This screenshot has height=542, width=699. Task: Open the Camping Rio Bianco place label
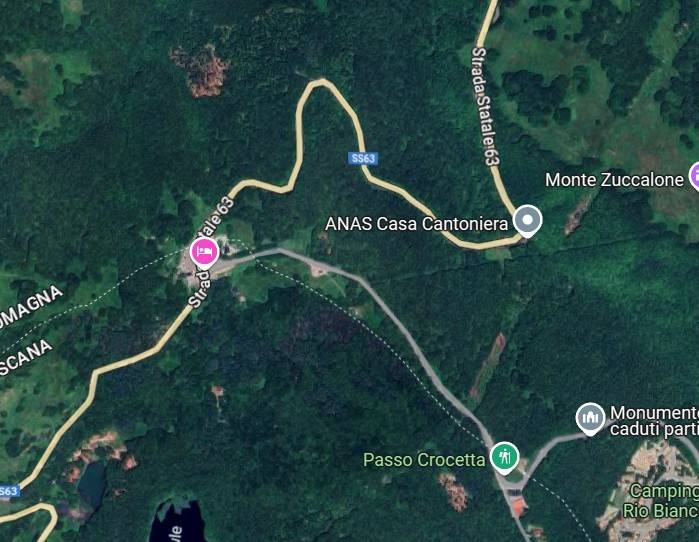tap(661, 500)
